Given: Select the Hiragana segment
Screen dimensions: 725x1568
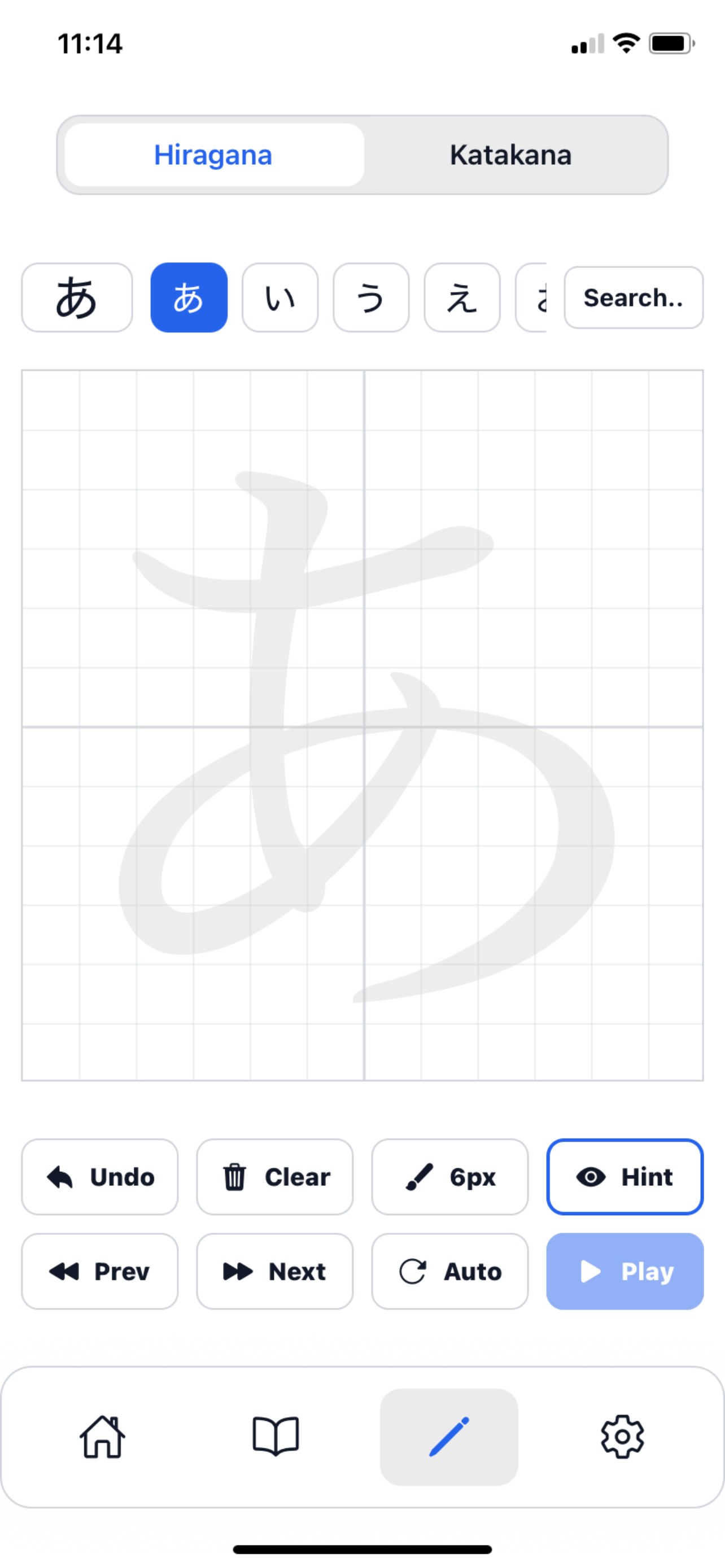Looking at the screenshot, I should pos(213,155).
